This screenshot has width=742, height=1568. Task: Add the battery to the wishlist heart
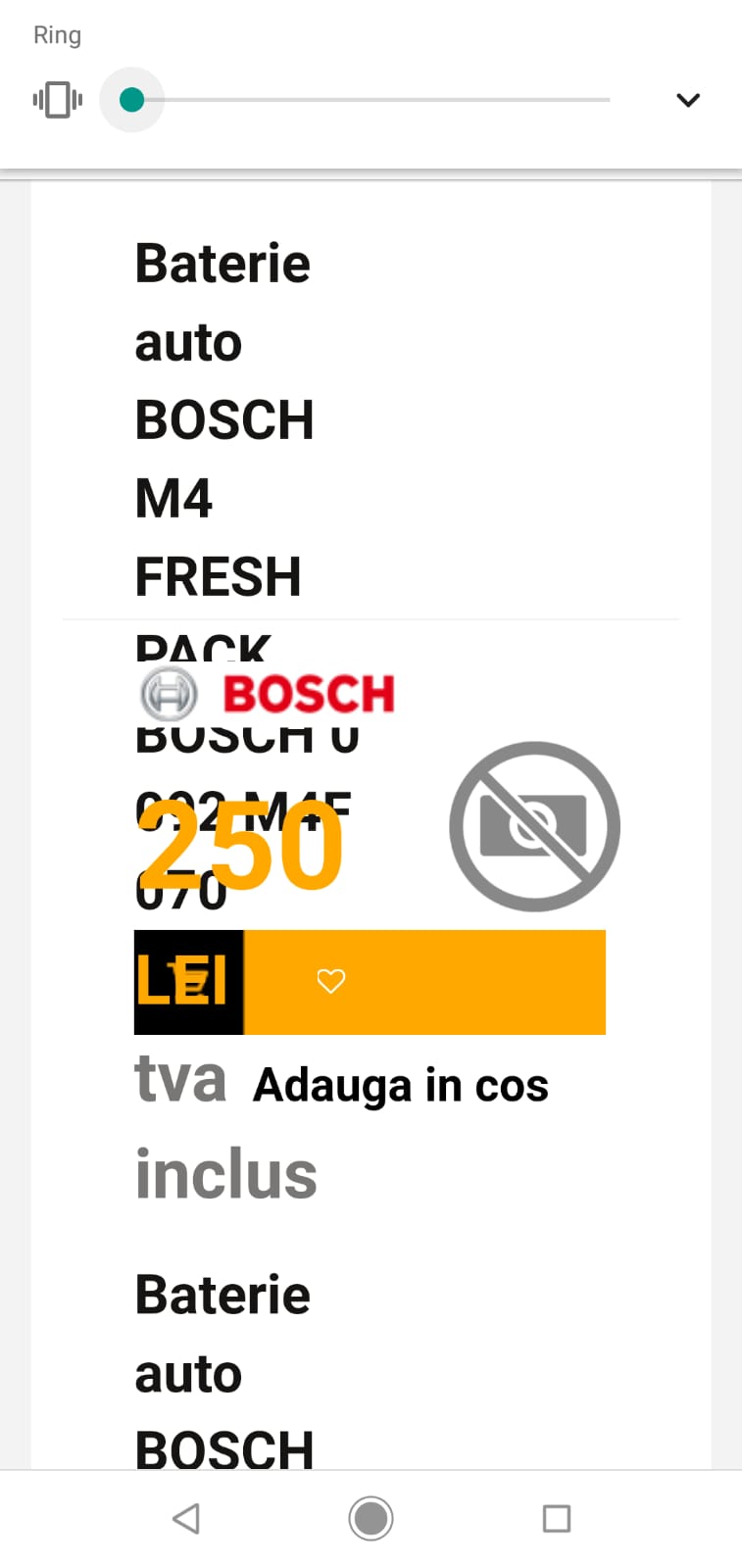[331, 981]
